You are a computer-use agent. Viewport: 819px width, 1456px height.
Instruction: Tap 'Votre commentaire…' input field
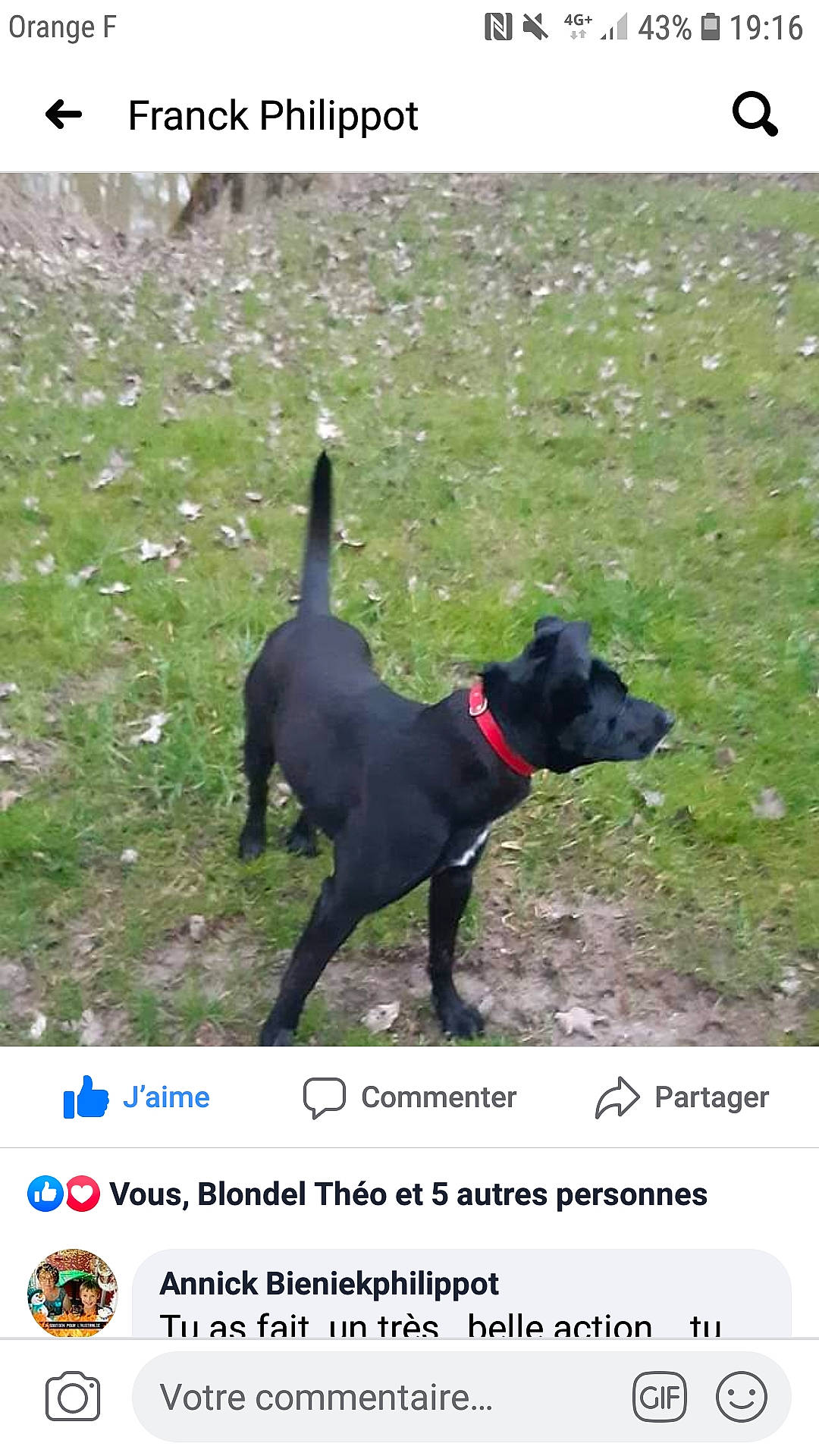pos(326,1398)
